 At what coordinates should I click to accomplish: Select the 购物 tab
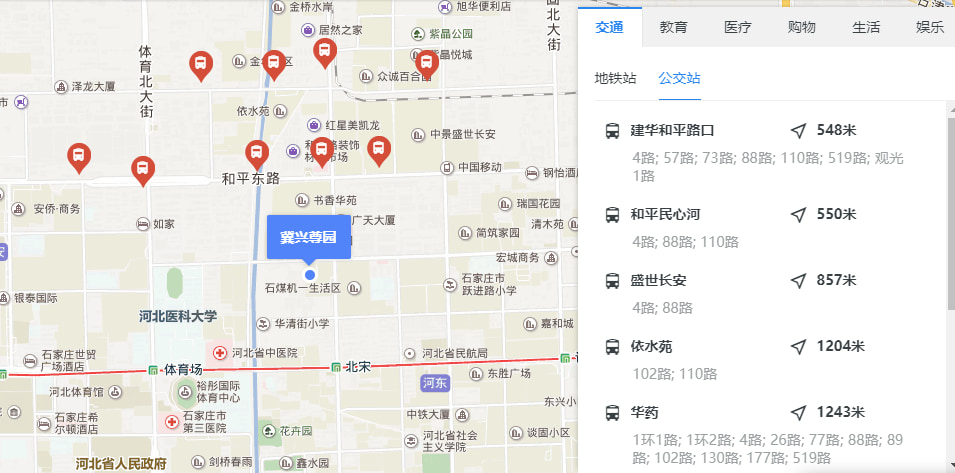(x=802, y=27)
